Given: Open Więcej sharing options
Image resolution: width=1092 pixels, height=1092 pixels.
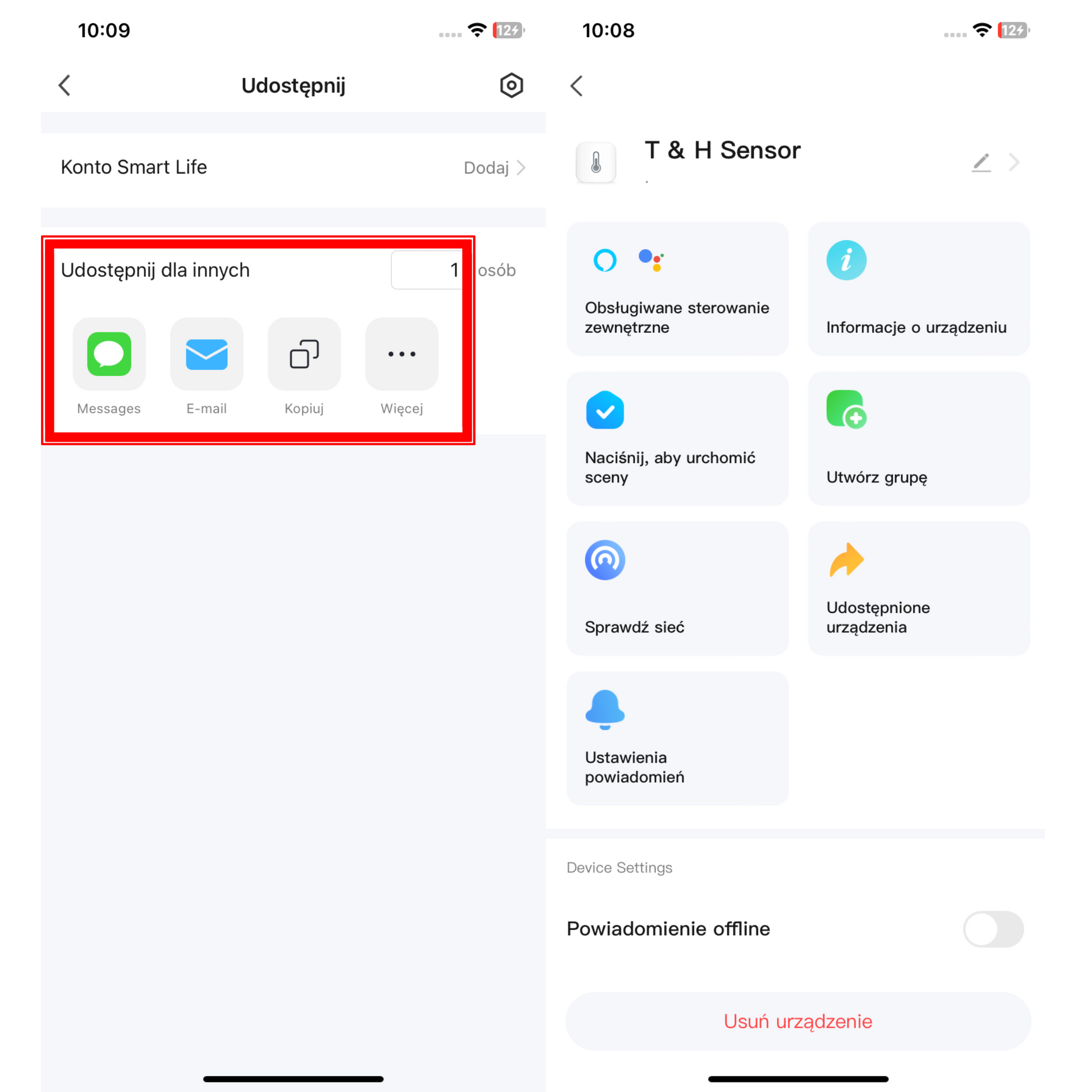Looking at the screenshot, I should [x=402, y=355].
